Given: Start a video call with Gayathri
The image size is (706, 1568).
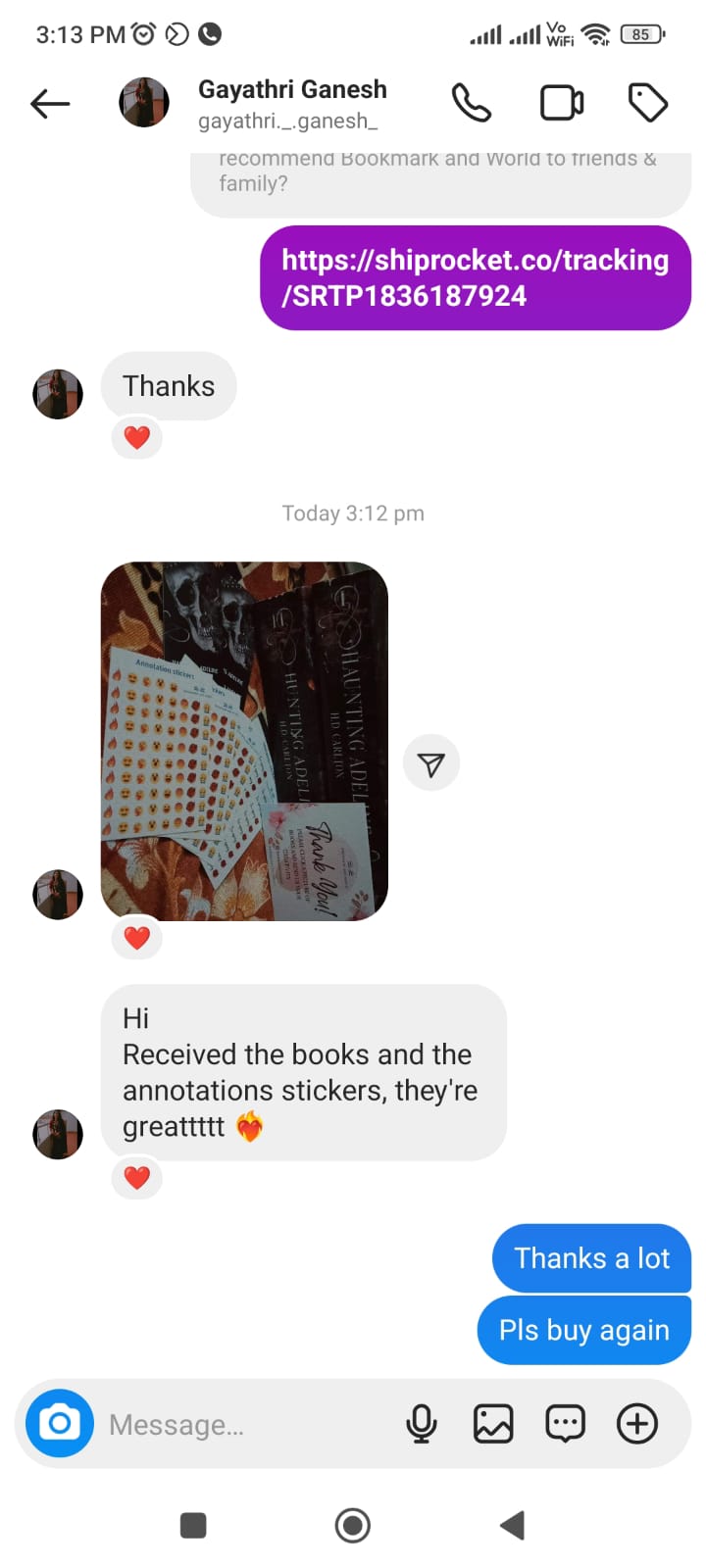Looking at the screenshot, I should 562,103.
